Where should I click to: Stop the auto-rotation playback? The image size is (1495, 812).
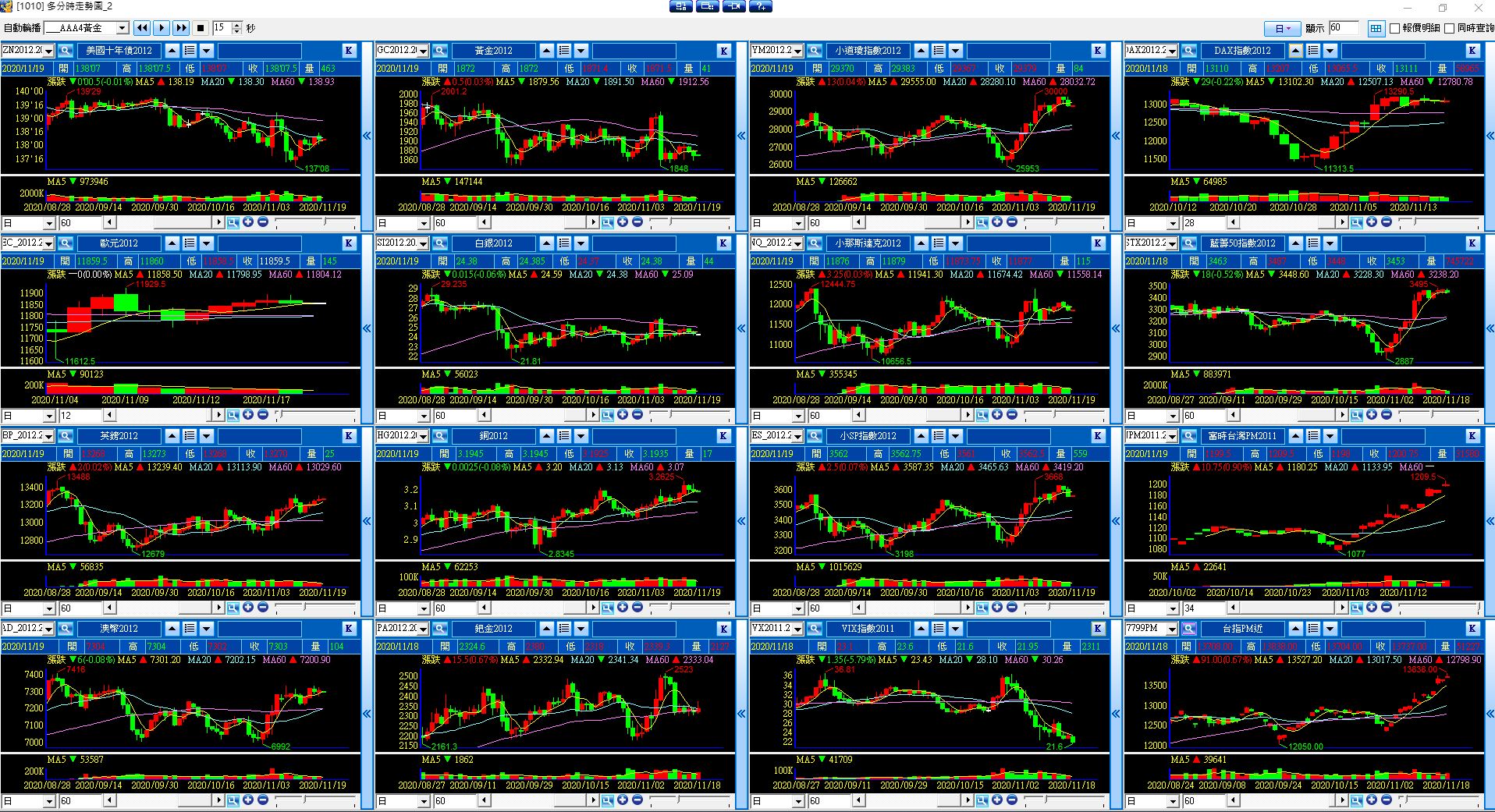coord(201,28)
